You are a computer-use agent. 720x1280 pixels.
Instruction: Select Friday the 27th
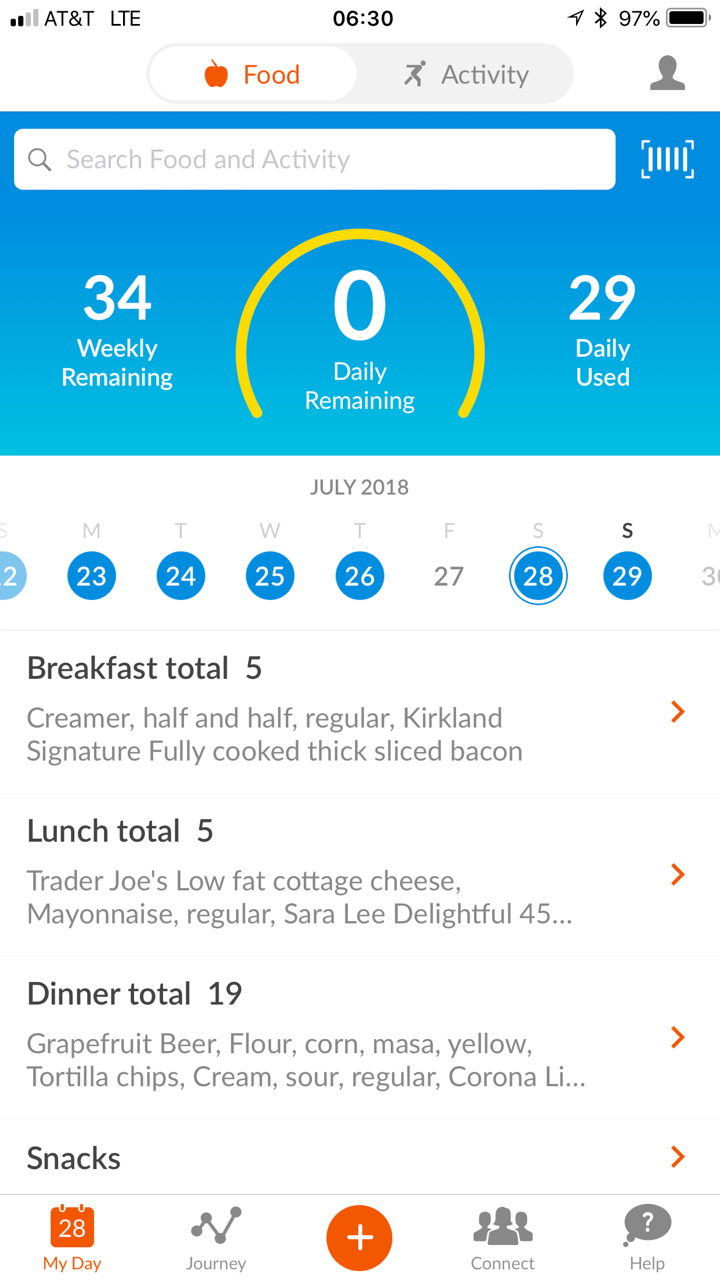click(x=449, y=576)
